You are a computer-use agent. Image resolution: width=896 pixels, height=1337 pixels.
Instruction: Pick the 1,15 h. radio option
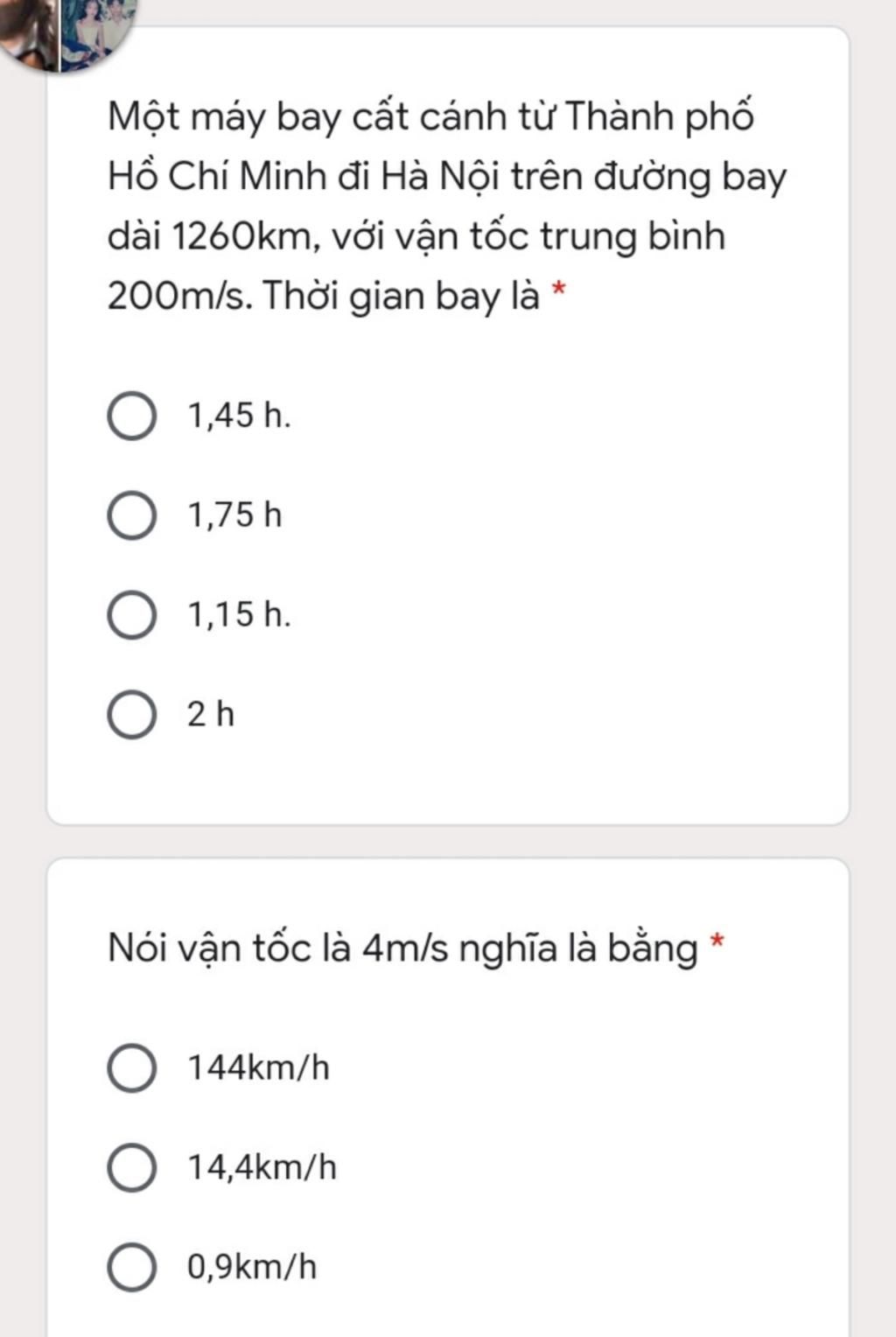pyautogui.click(x=132, y=615)
